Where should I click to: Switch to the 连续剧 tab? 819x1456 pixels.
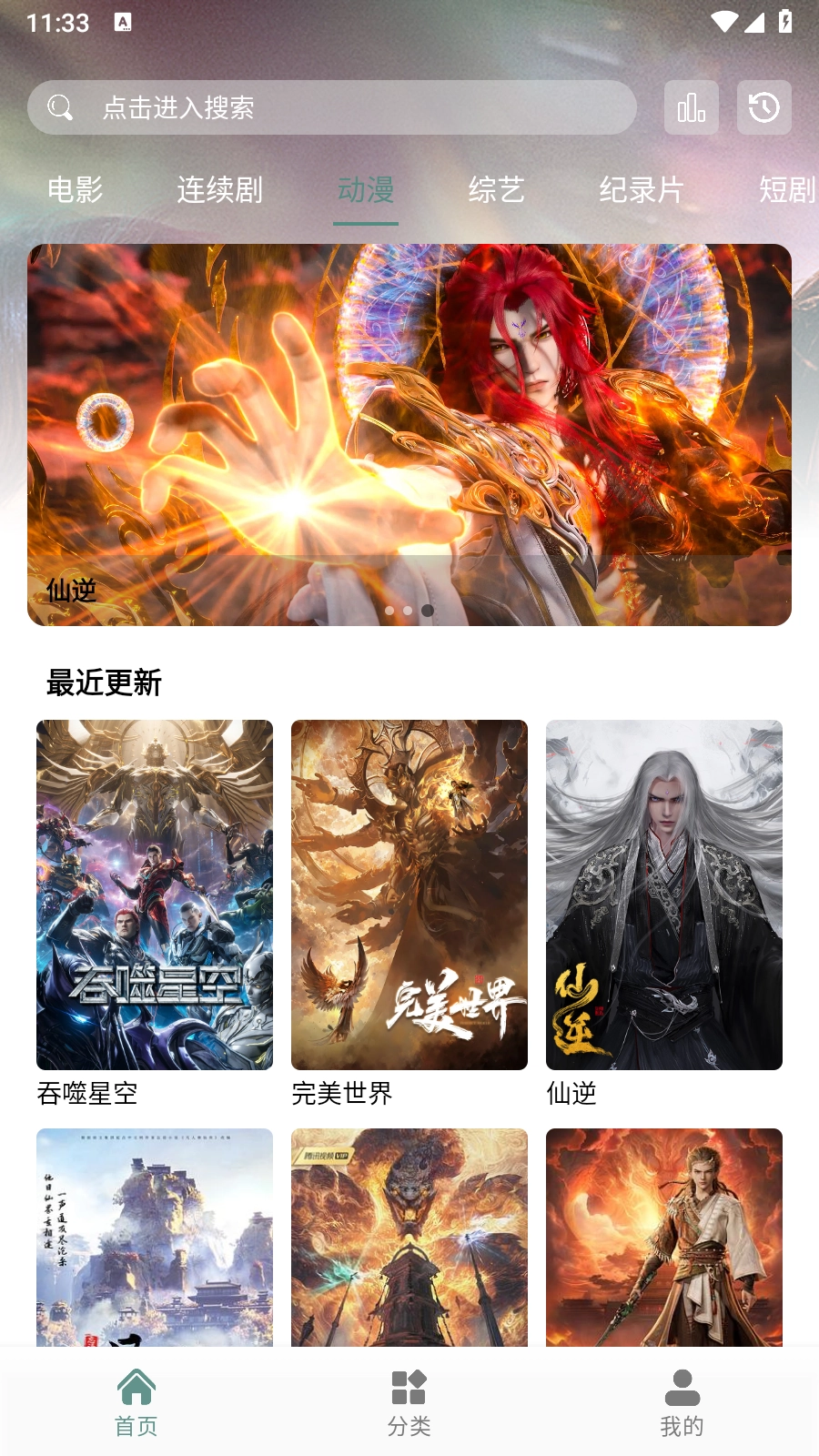coord(221,191)
